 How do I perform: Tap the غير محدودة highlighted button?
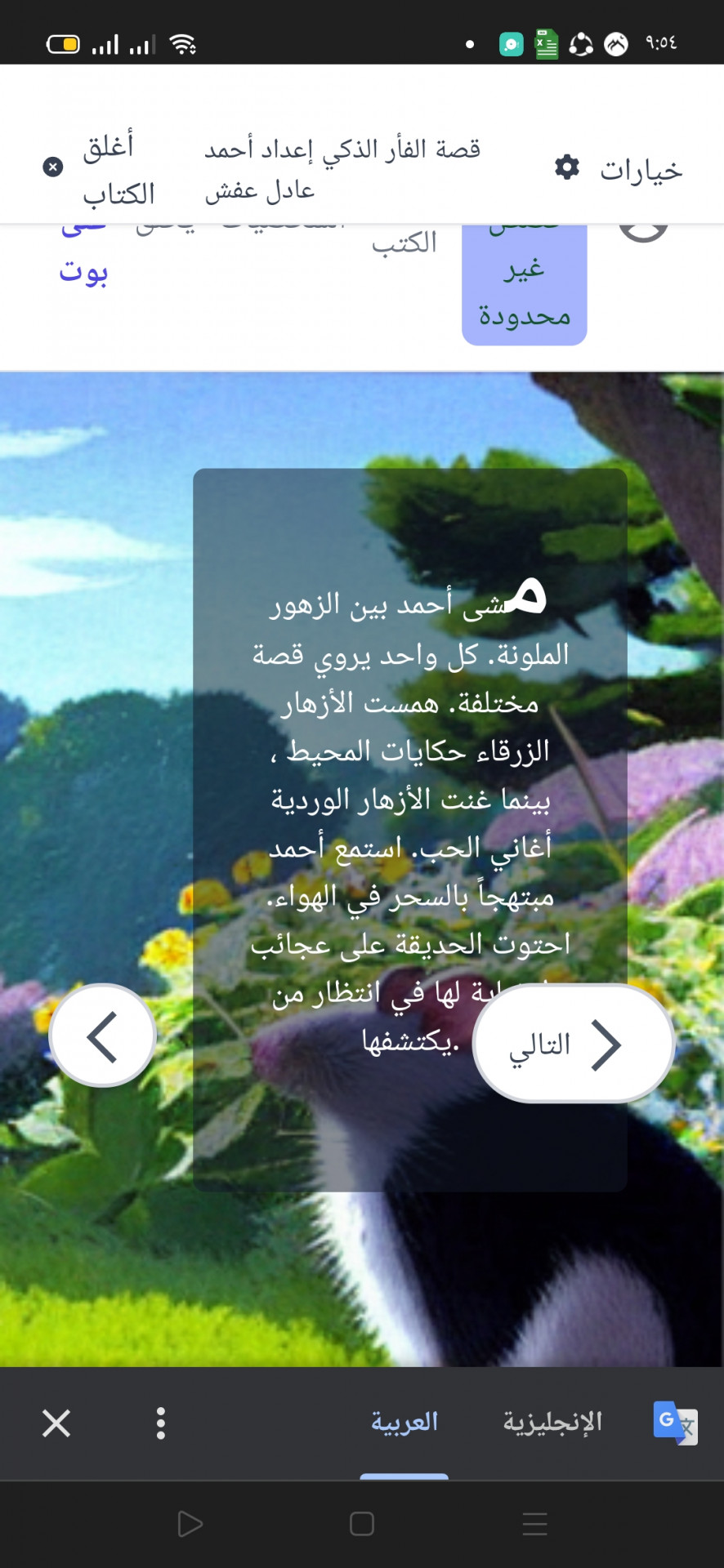(524, 287)
